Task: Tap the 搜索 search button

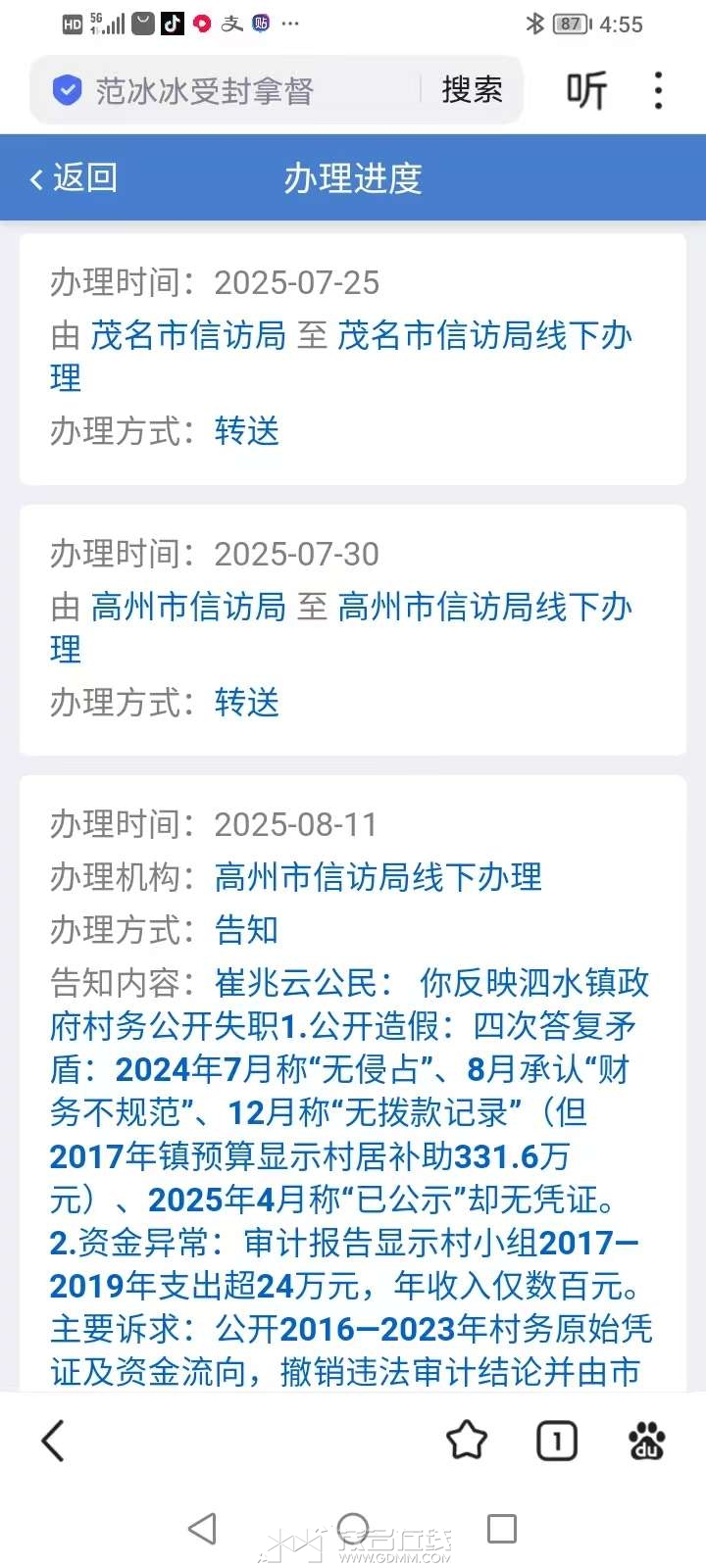Action: pyautogui.click(x=472, y=90)
